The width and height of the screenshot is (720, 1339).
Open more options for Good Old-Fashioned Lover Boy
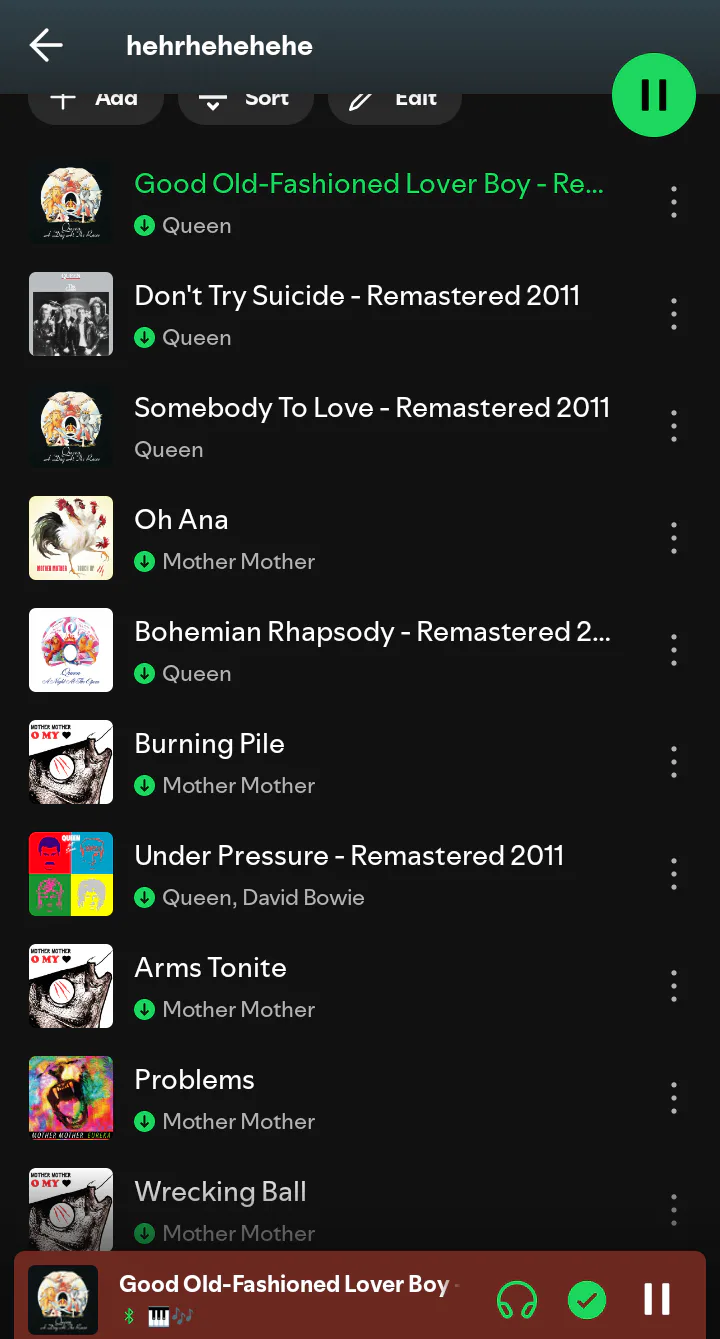(674, 202)
